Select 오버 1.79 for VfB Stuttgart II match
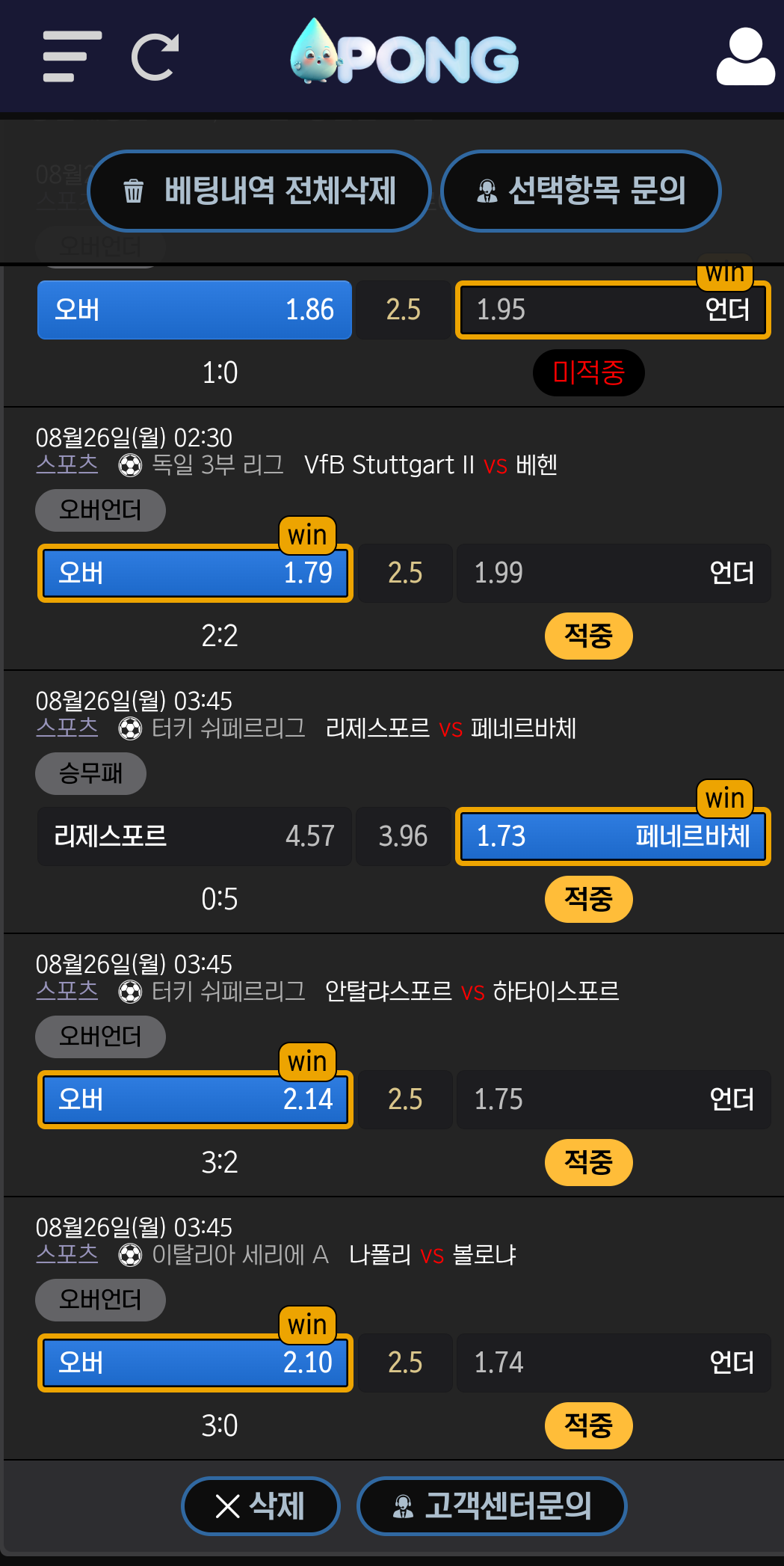Image resolution: width=784 pixels, height=1566 pixels. click(195, 573)
